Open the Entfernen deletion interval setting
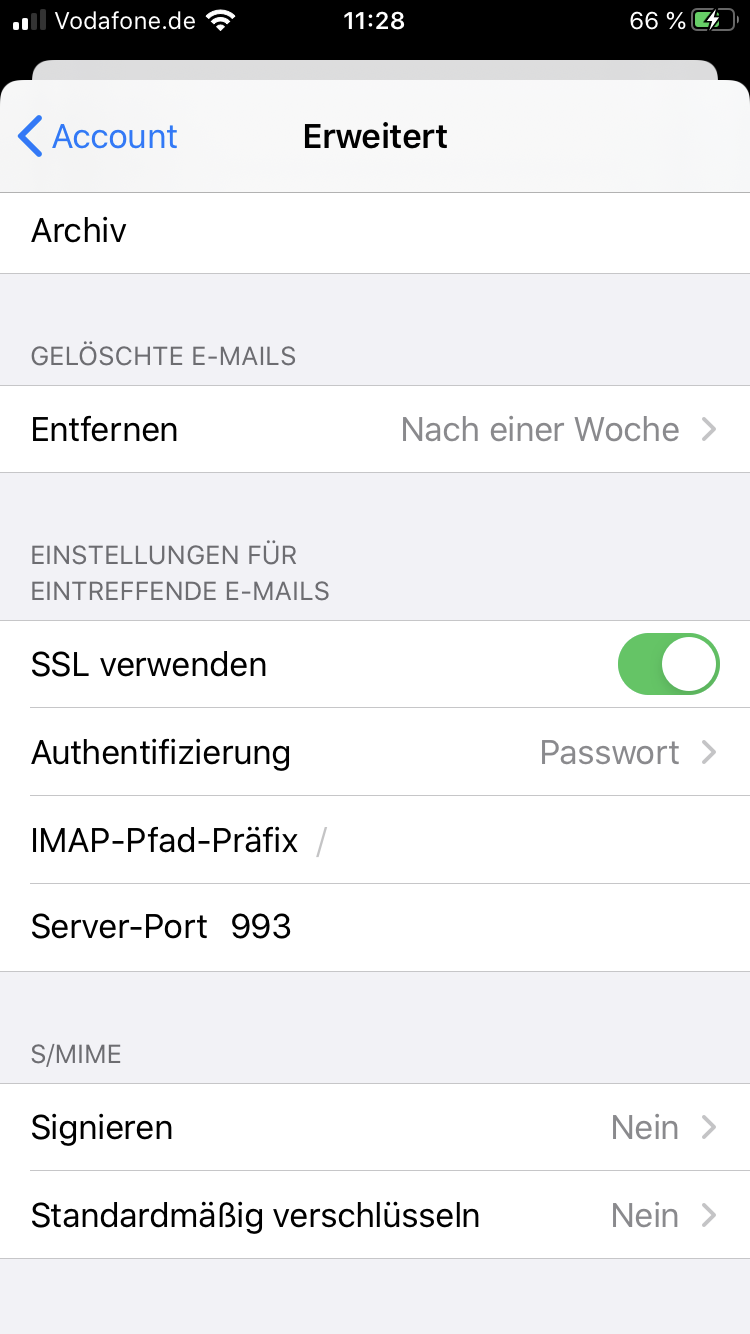The height and width of the screenshot is (1334, 750). 375,429
